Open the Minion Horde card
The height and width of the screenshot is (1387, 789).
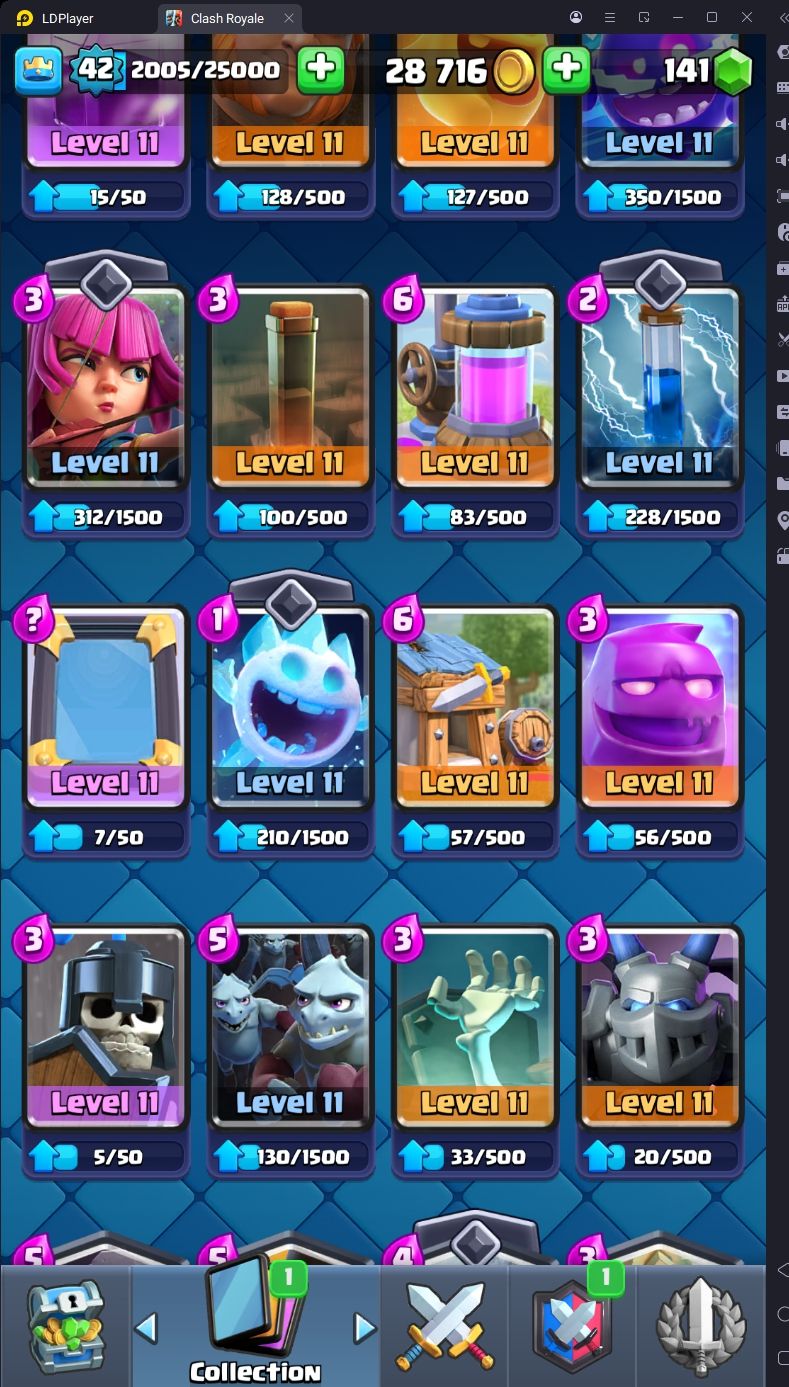tap(290, 1025)
